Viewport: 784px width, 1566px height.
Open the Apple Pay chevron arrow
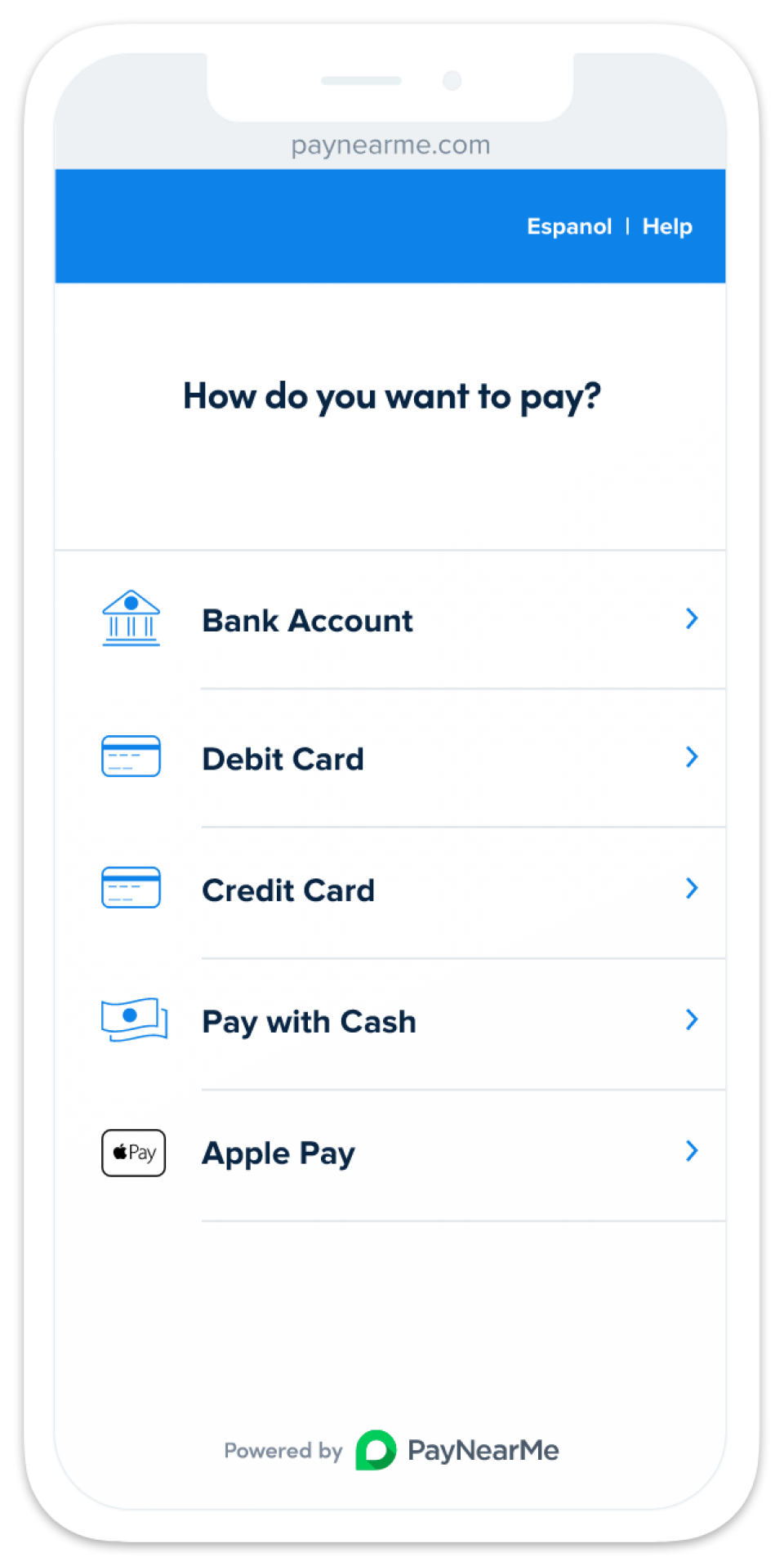click(692, 1153)
